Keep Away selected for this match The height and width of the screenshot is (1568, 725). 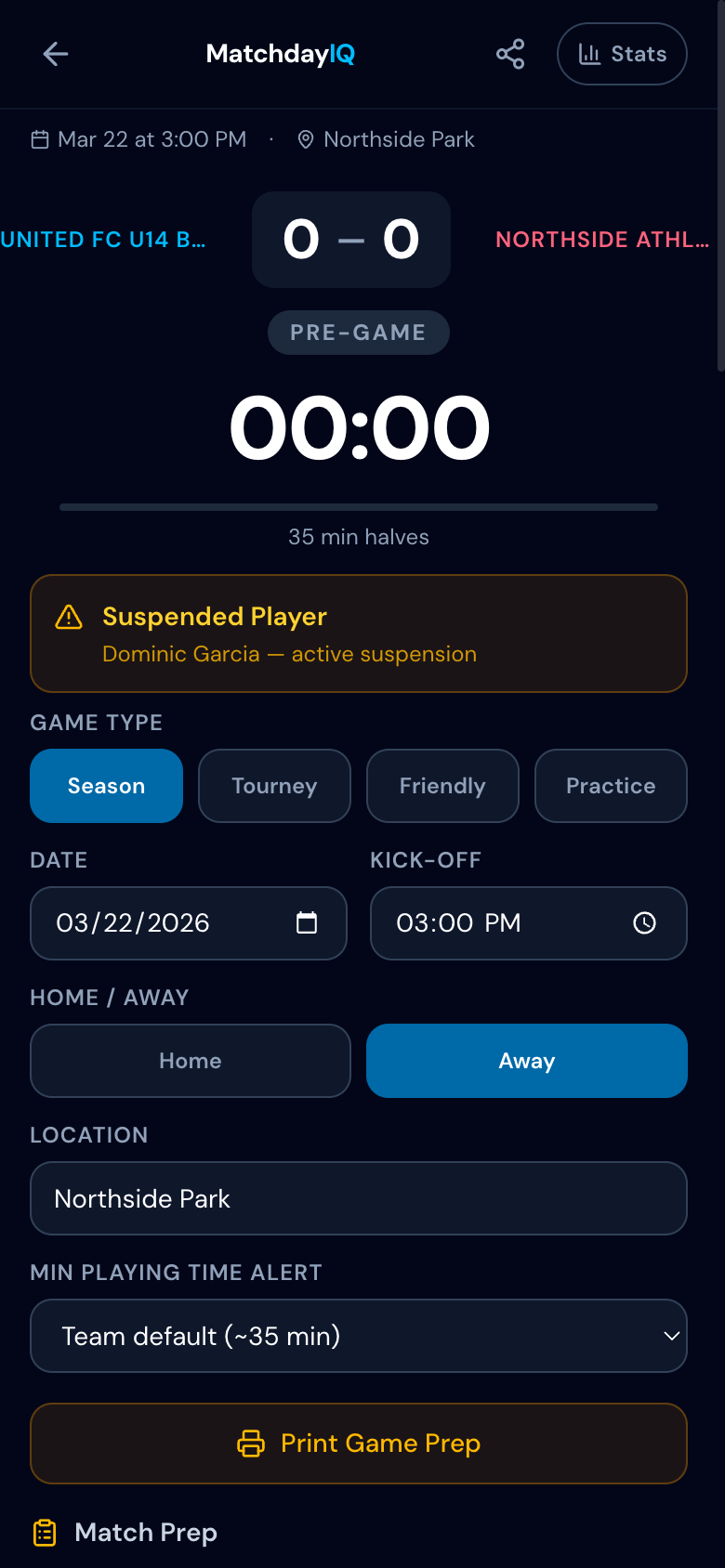tap(526, 1060)
